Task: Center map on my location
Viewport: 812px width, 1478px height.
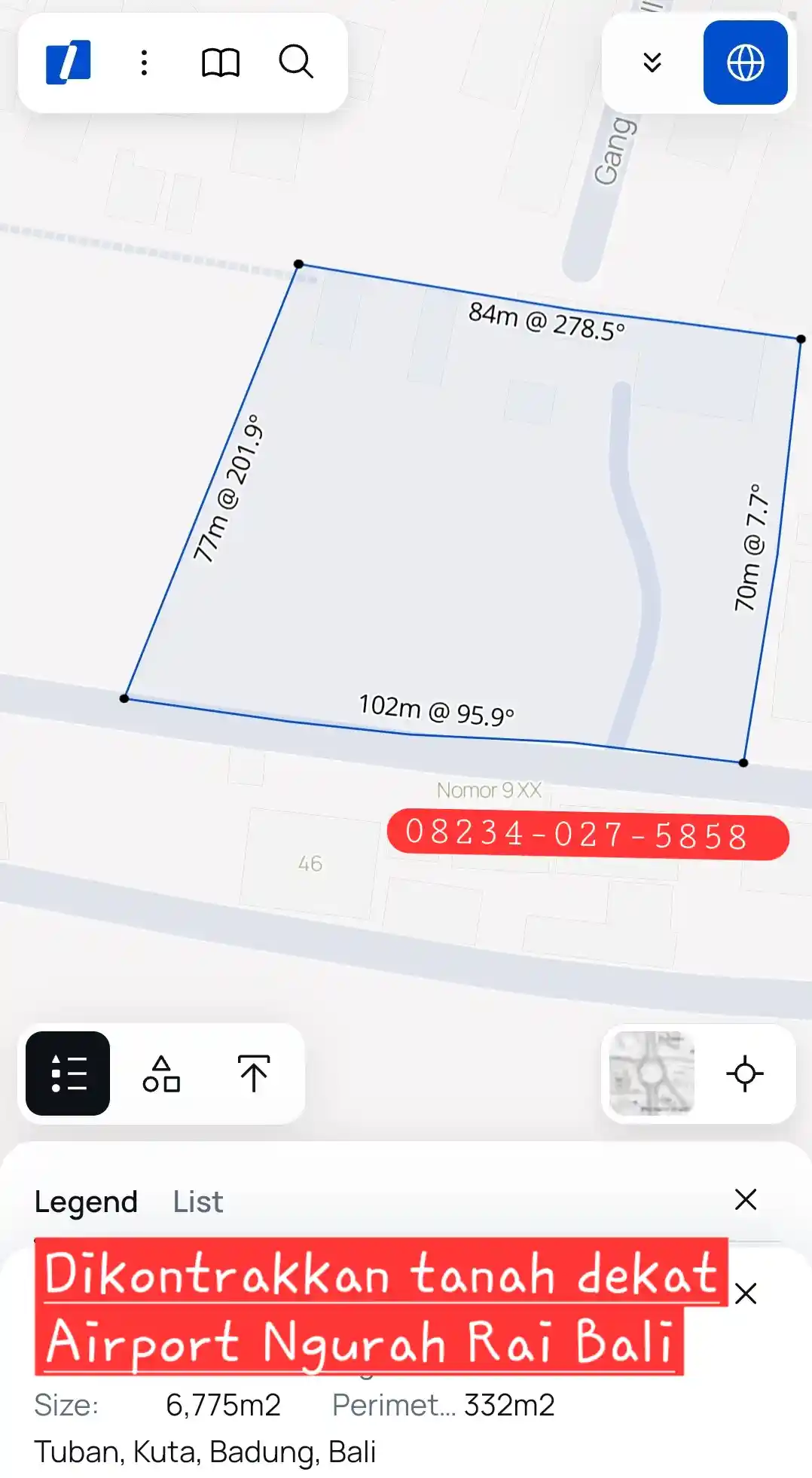Action: pos(745,1073)
